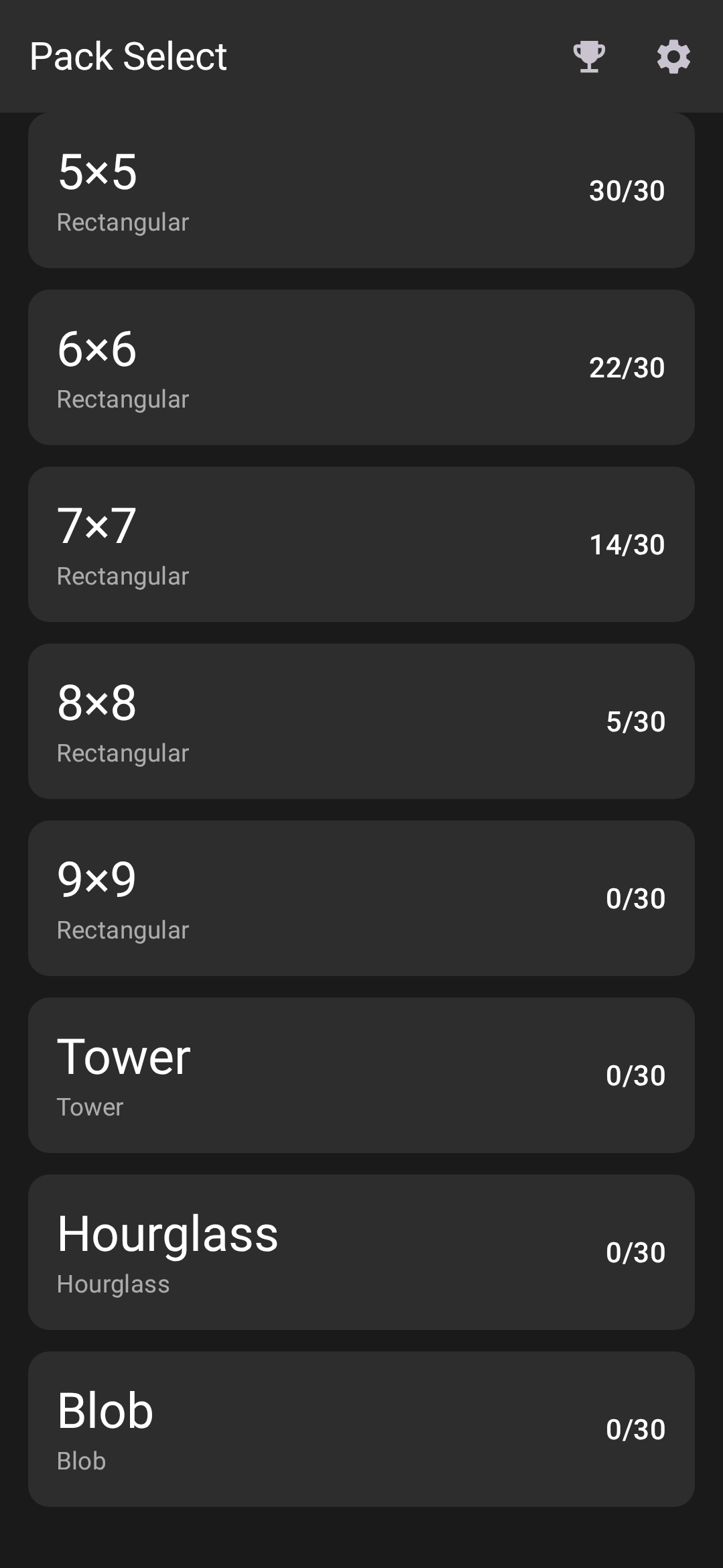Start the 9×9 Rectangular pack

pos(361,898)
